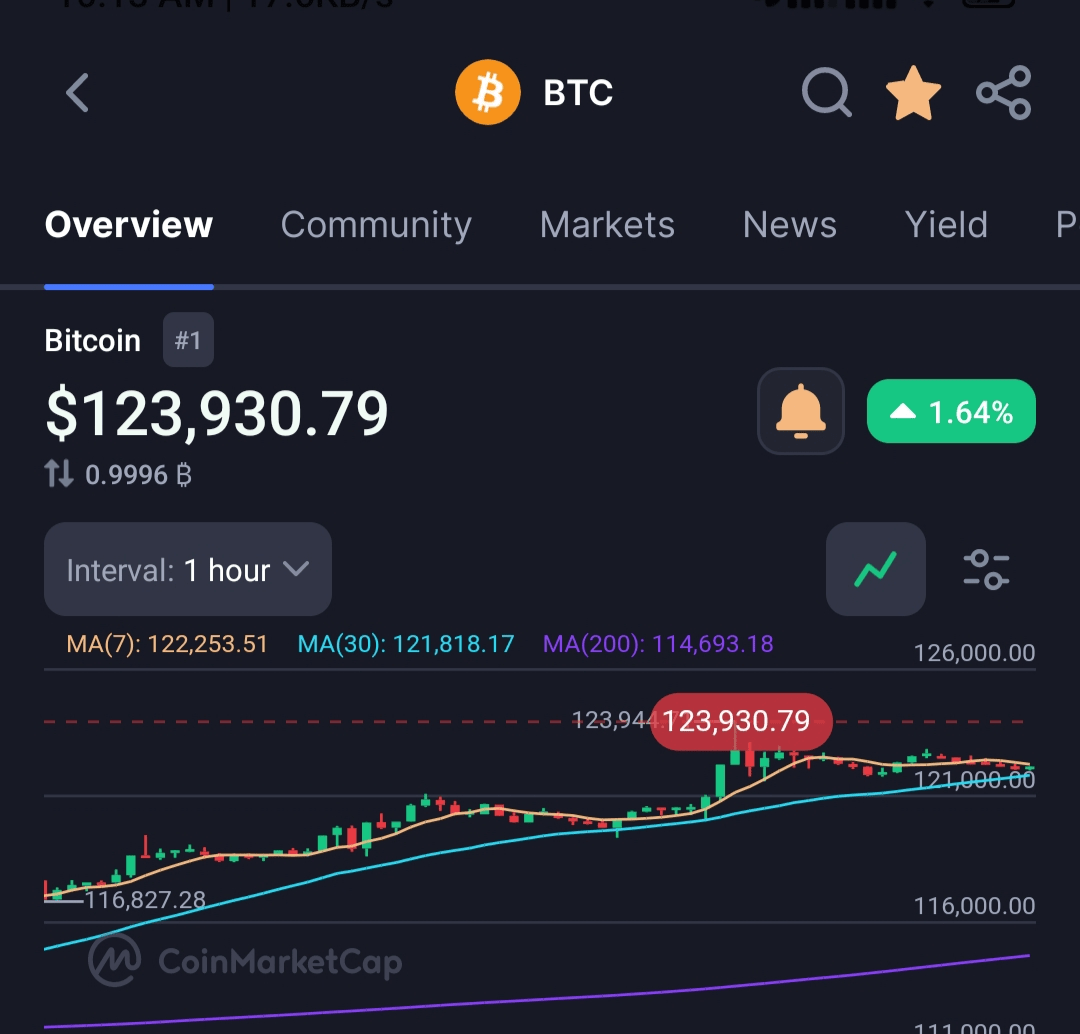This screenshot has height=1034, width=1080.
Task: Swap the price conversion beside 0.9996 ₿
Action: (x=59, y=474)
